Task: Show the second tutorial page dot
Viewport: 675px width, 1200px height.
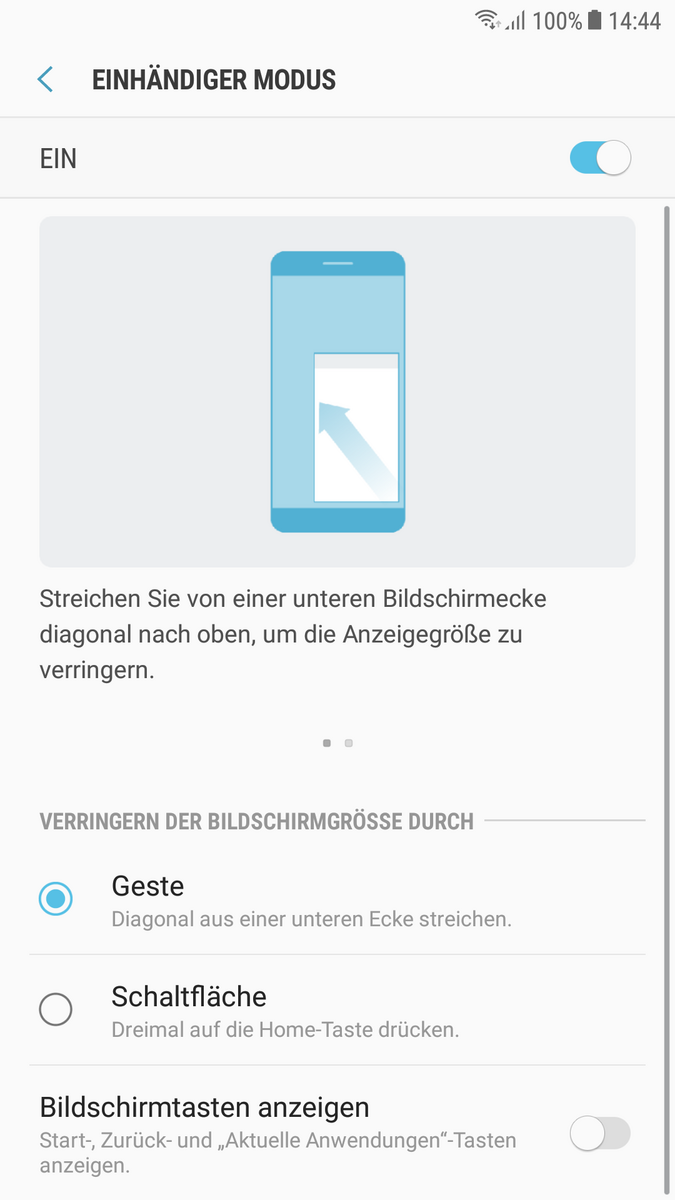Action: (x=348, y=743)
